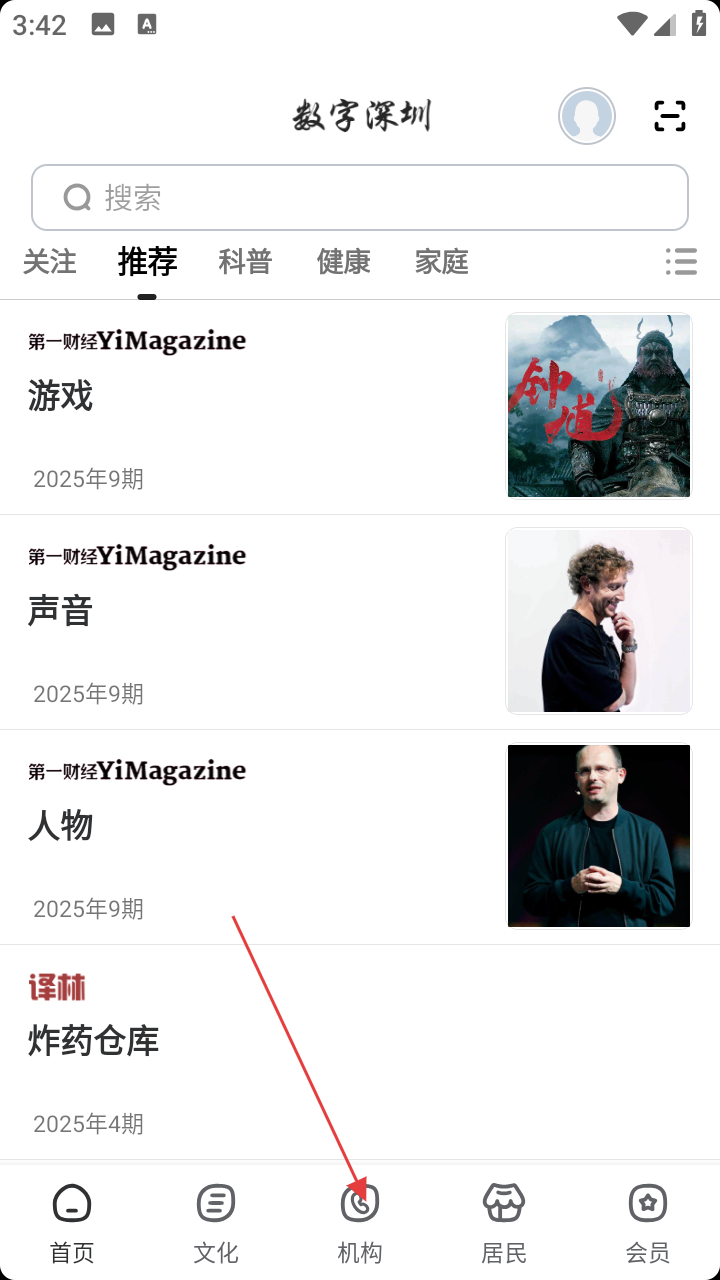
Task: Open the QR scan icon
Action: (670, 116)
